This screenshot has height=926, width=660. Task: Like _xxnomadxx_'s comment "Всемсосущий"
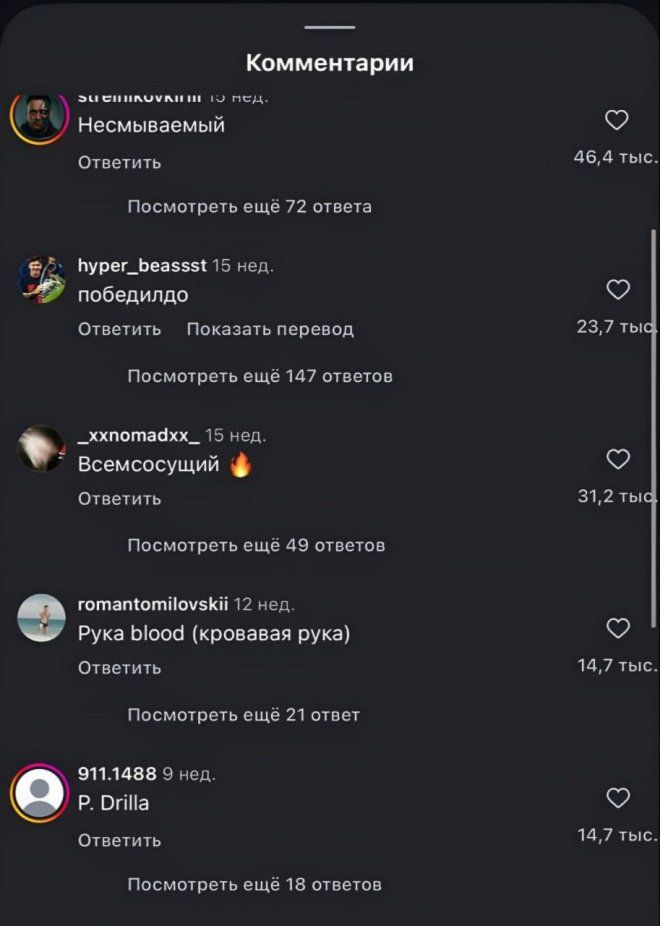tap(618, 459)
